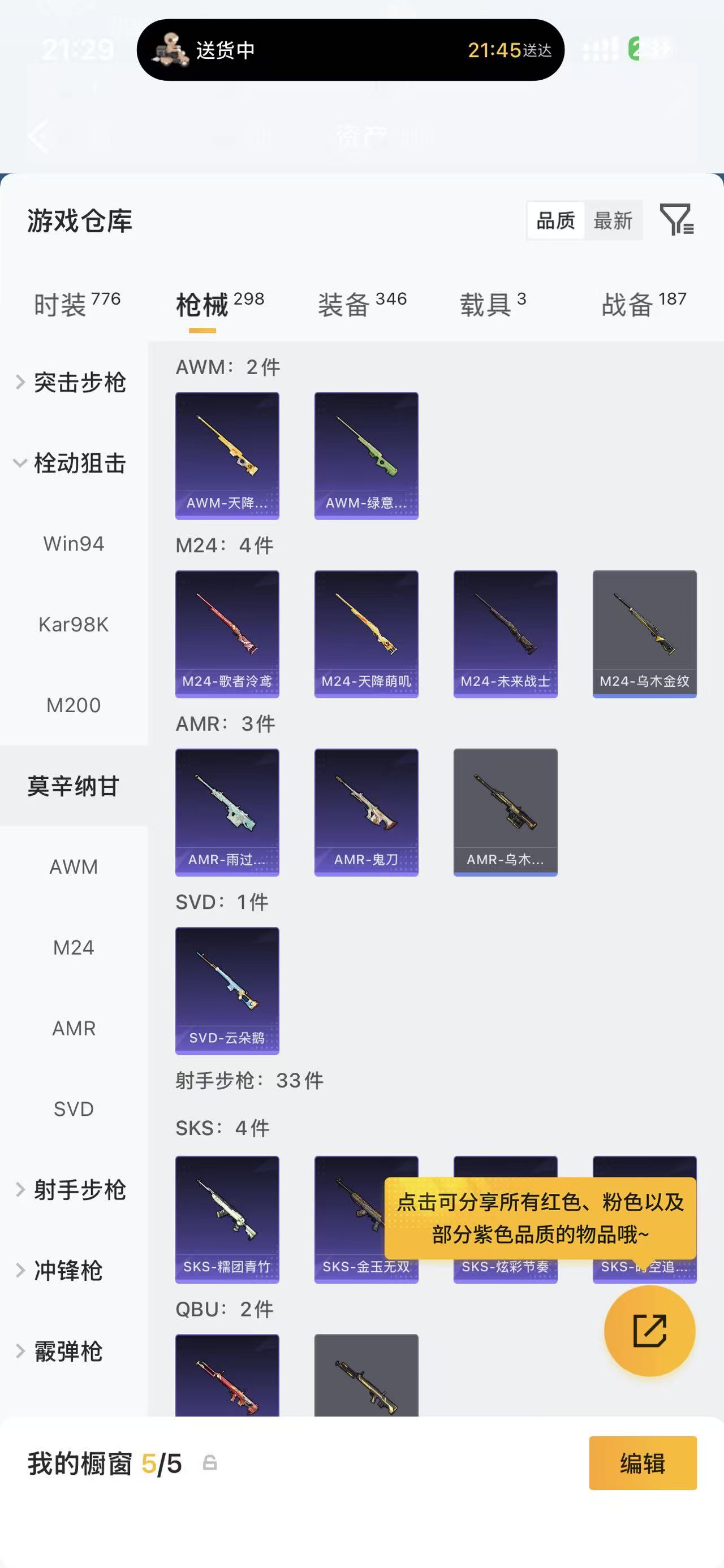Tap 编辑 to edit my showcase

click(x=643, y=1463)
